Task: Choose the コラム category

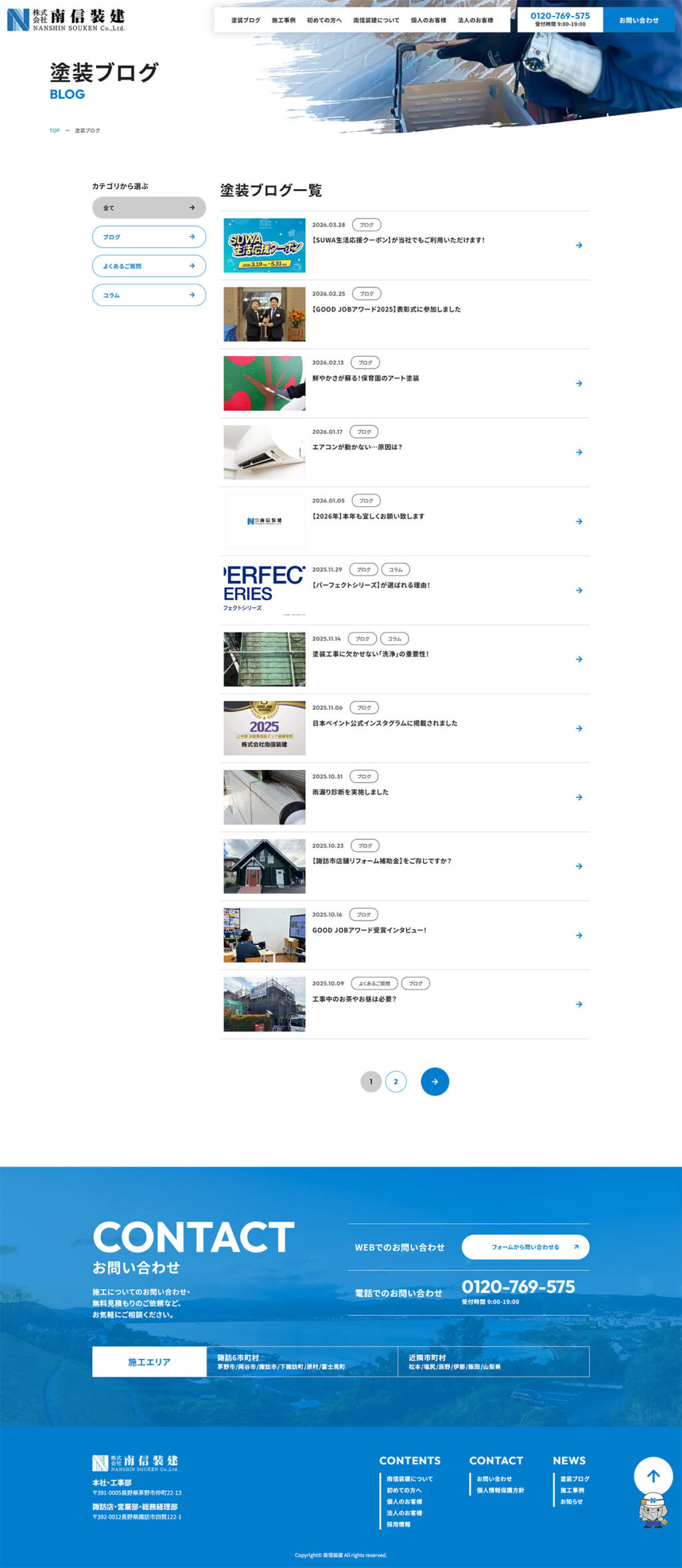Action: (149, 295)
